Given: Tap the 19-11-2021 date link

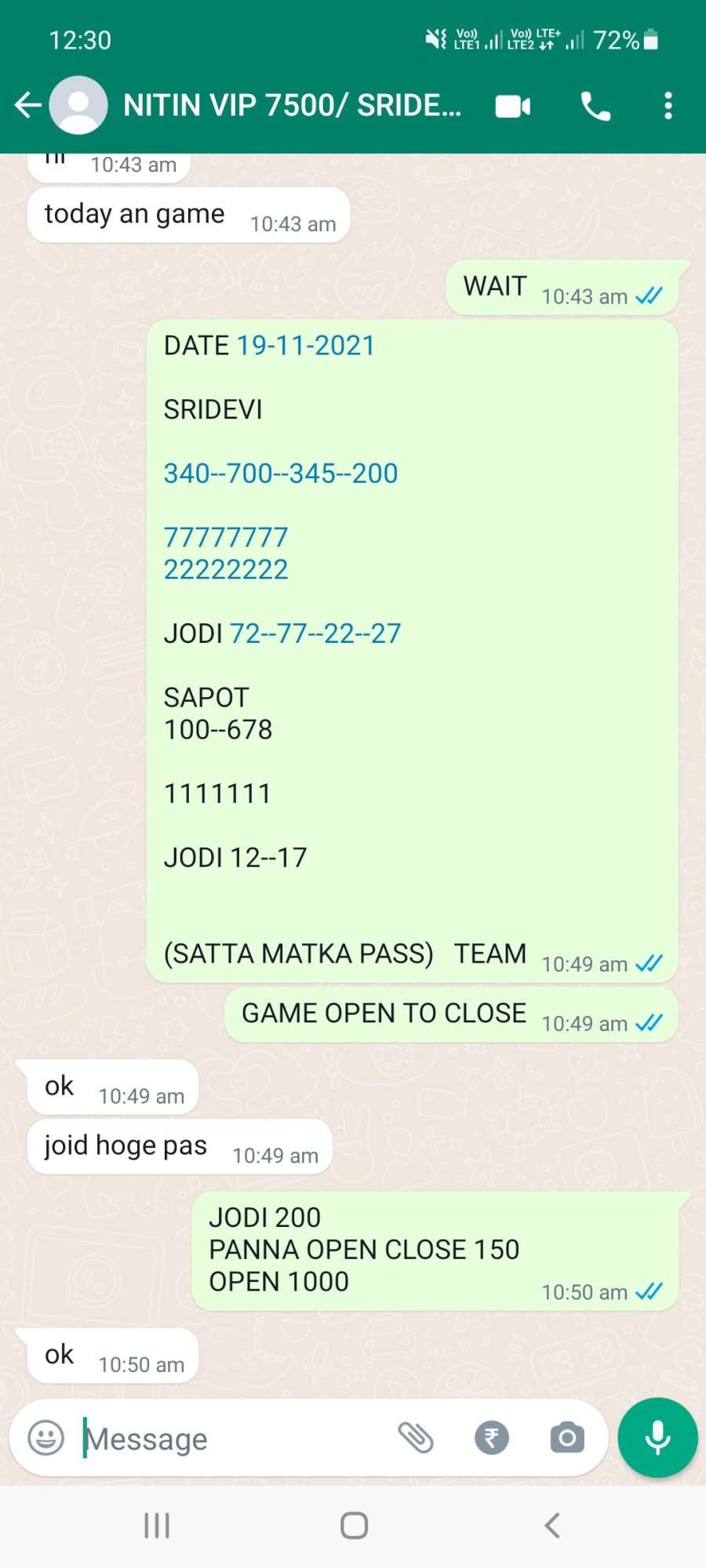Looking at the screenshot, I should [x=306, y=346].
